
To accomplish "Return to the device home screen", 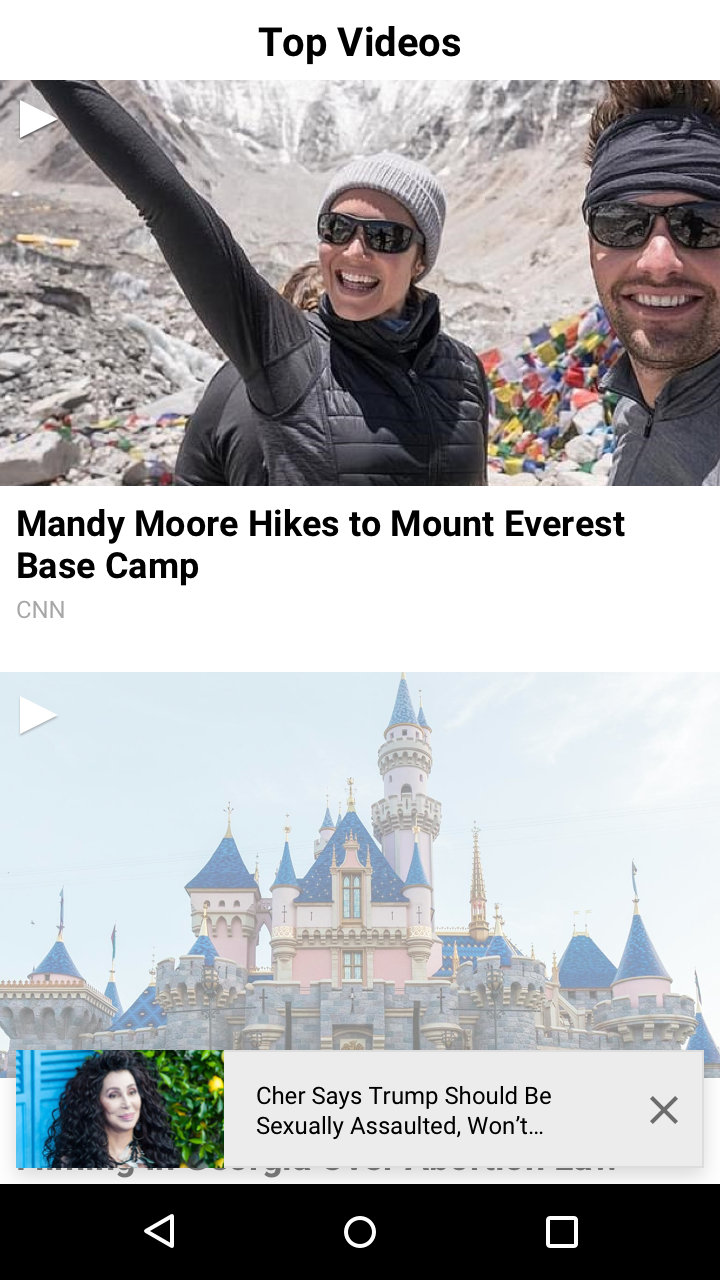I will (360, 1231).
